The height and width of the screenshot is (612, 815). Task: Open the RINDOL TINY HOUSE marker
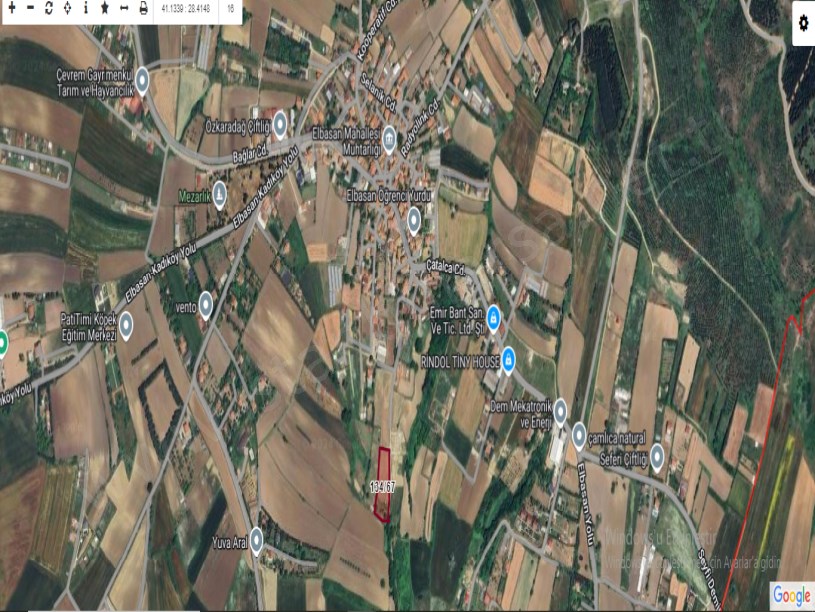tap(508, 358)
